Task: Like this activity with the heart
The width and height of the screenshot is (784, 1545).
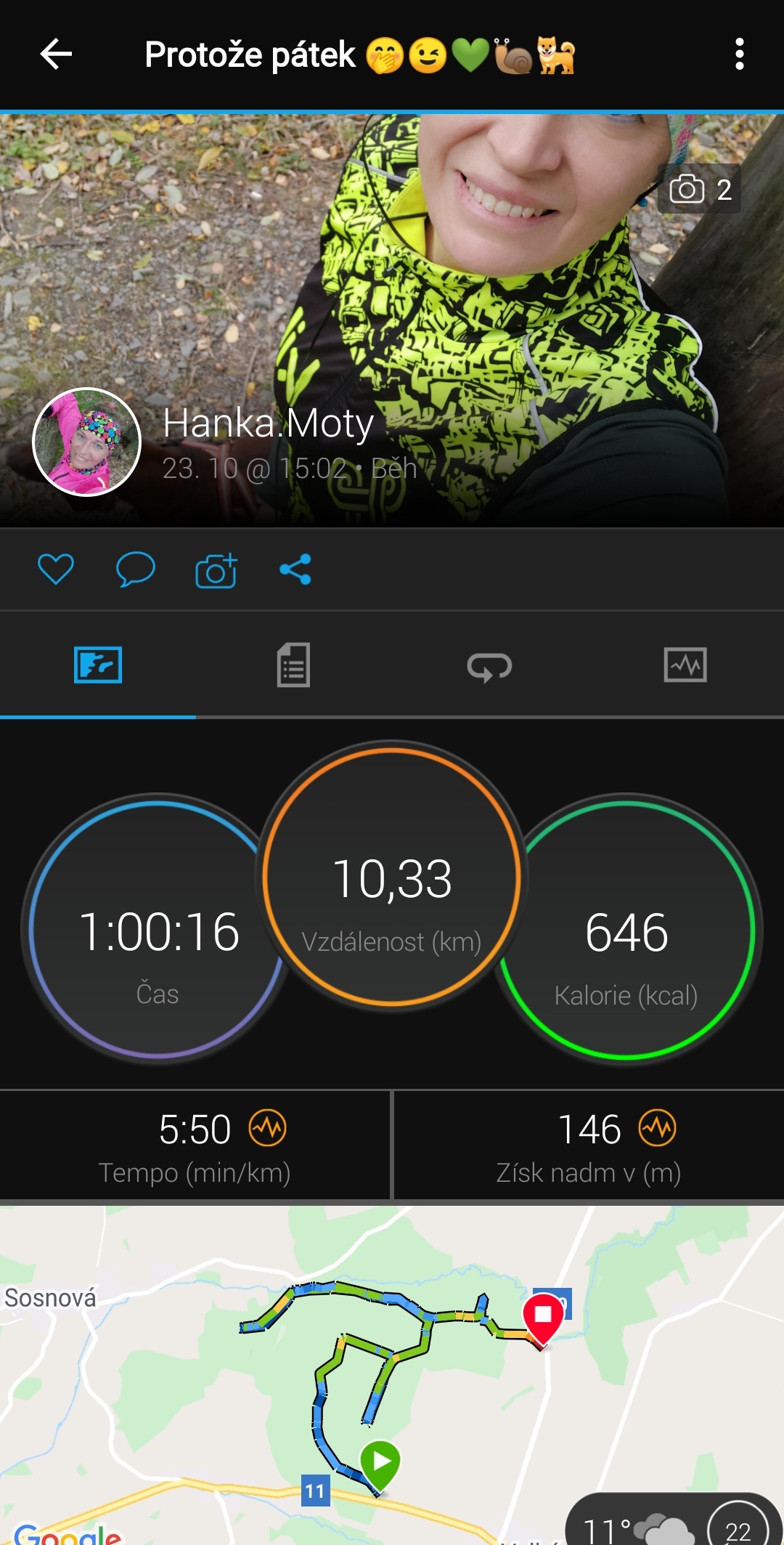Action: tap(56, 569)
